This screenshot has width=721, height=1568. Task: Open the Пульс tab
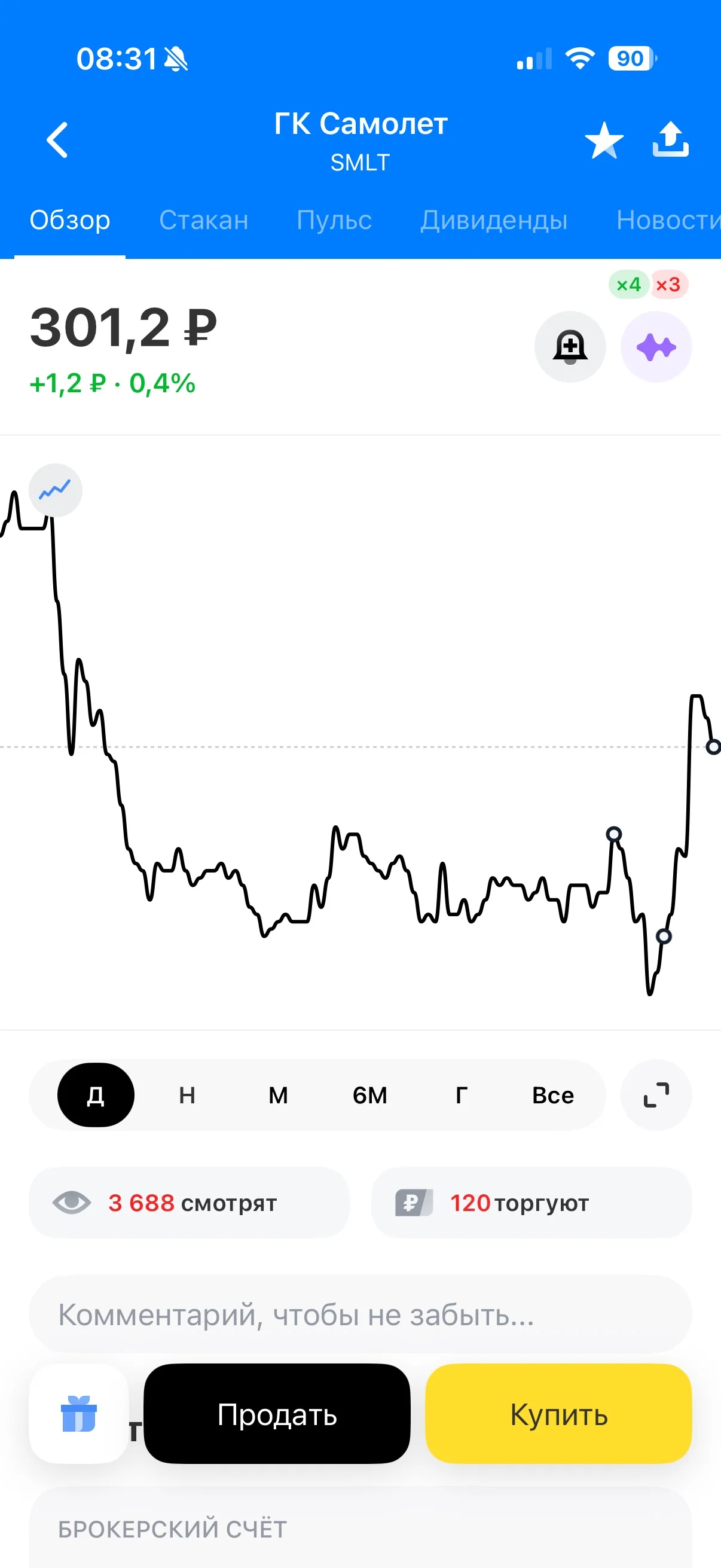[334, 219]
